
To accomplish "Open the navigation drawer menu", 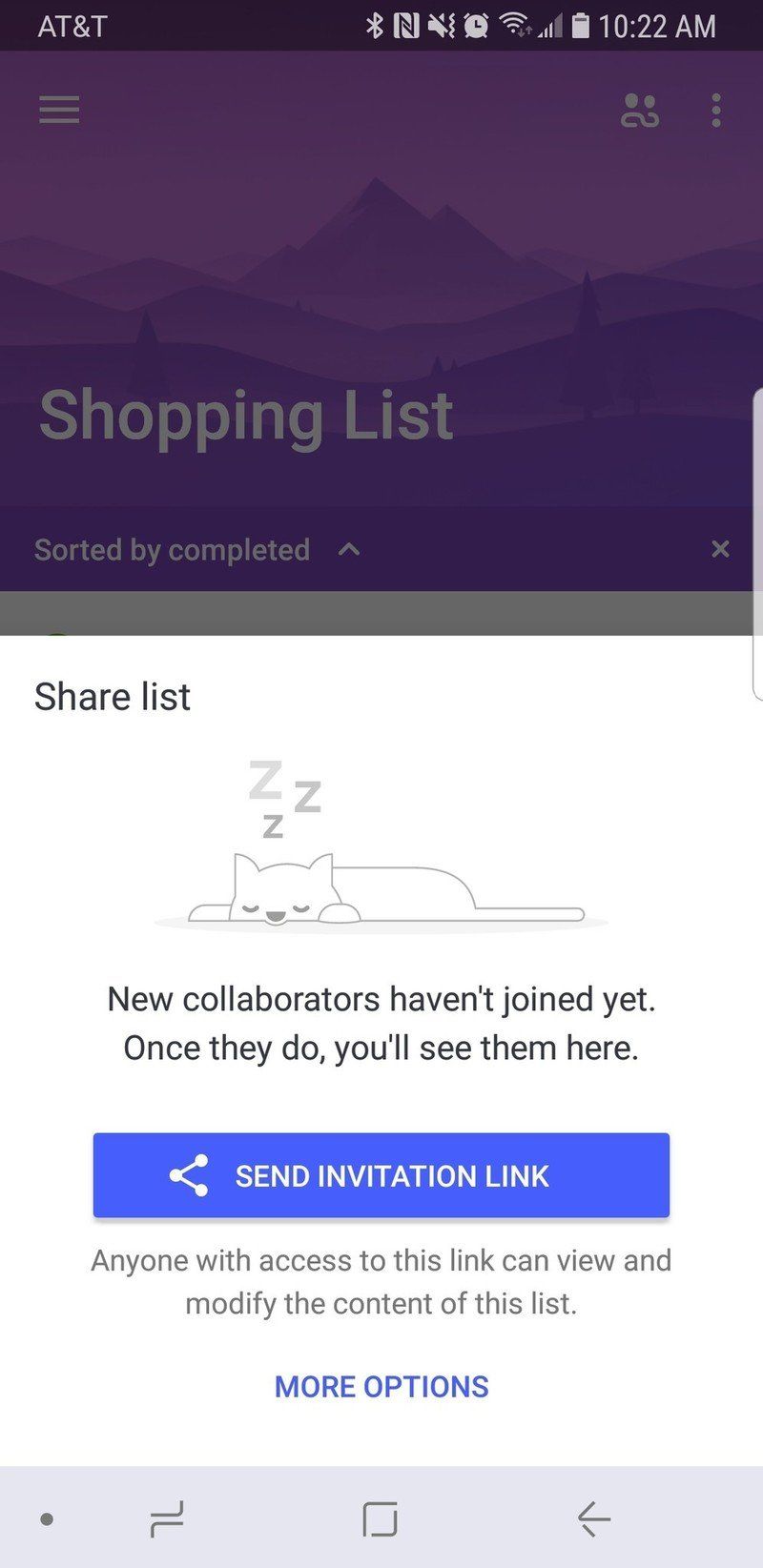I will pos(59,110).
